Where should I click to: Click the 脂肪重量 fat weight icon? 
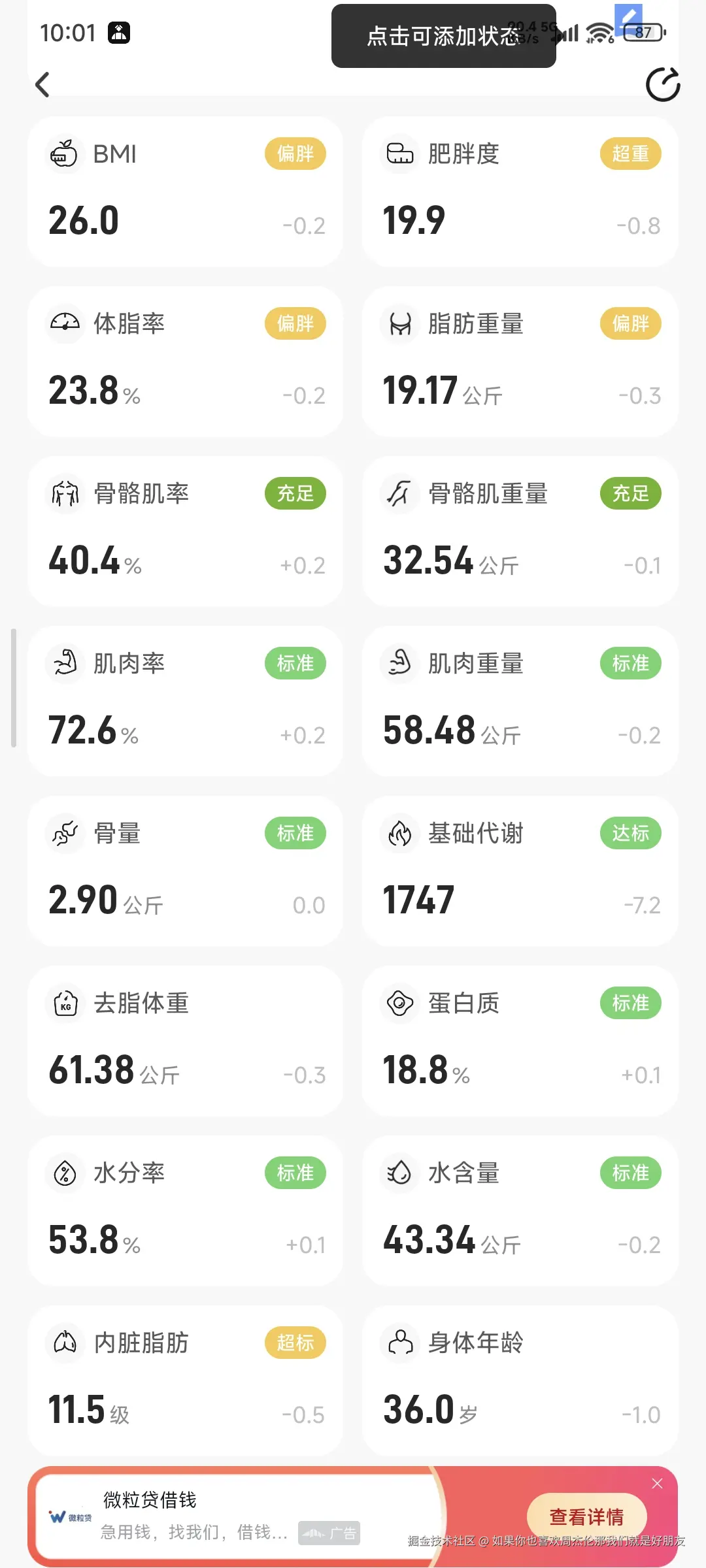(x=400, y=324)
